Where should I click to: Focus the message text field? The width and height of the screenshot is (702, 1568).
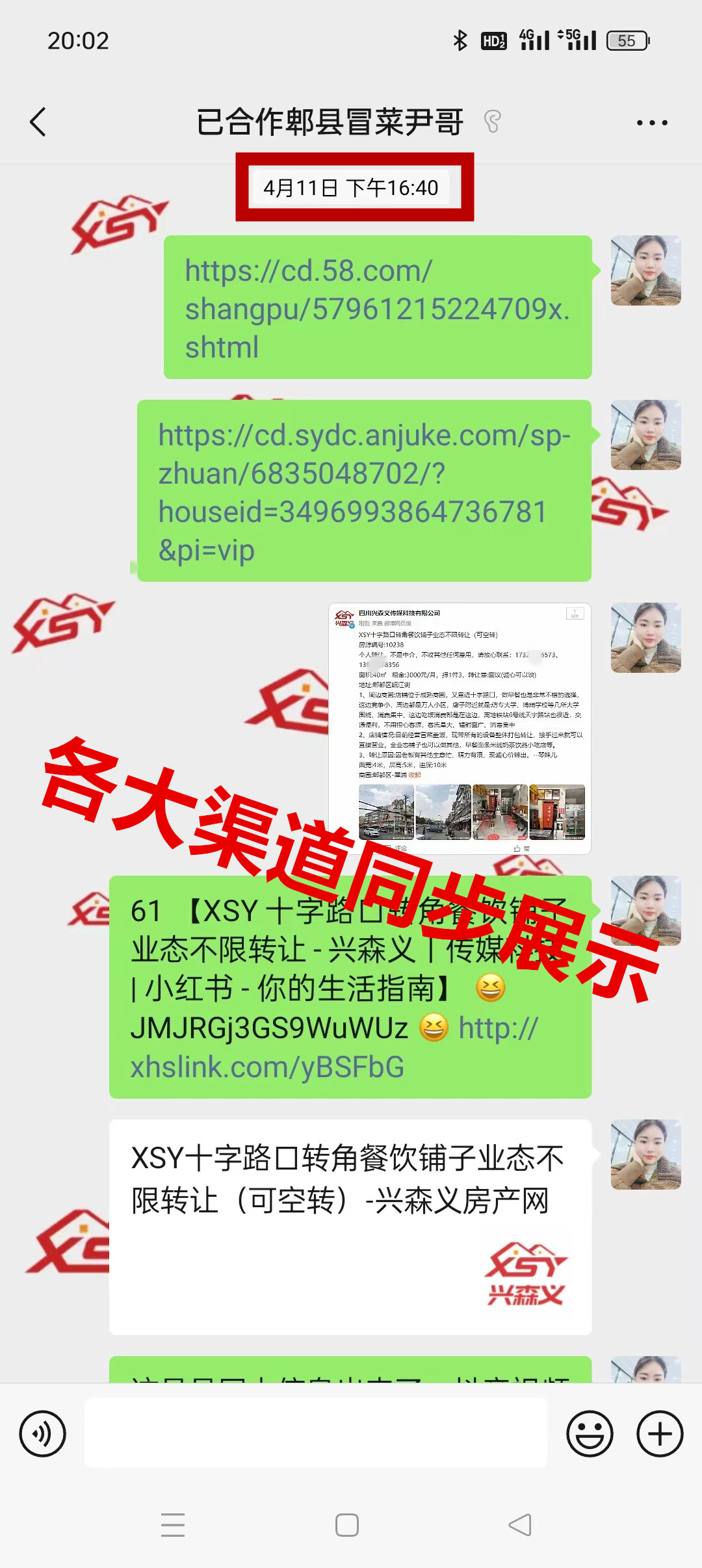pos(316,1433)
